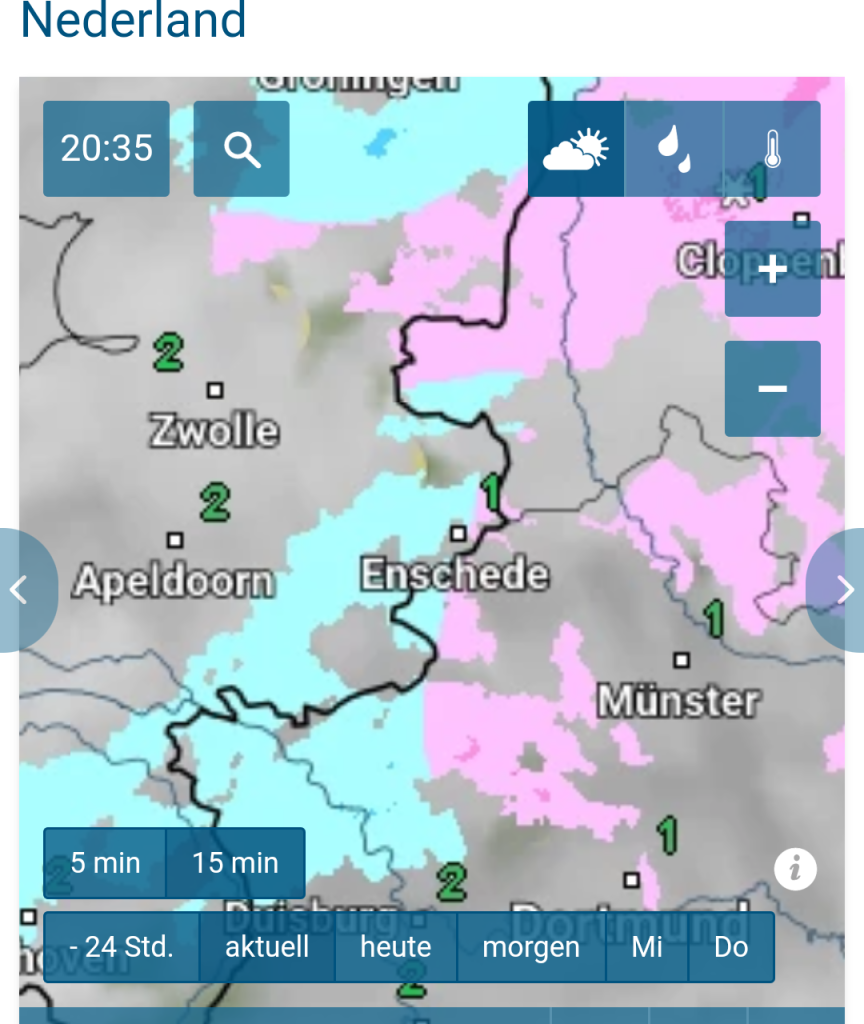Switch to the precipitation drops layer

(674, 149)
